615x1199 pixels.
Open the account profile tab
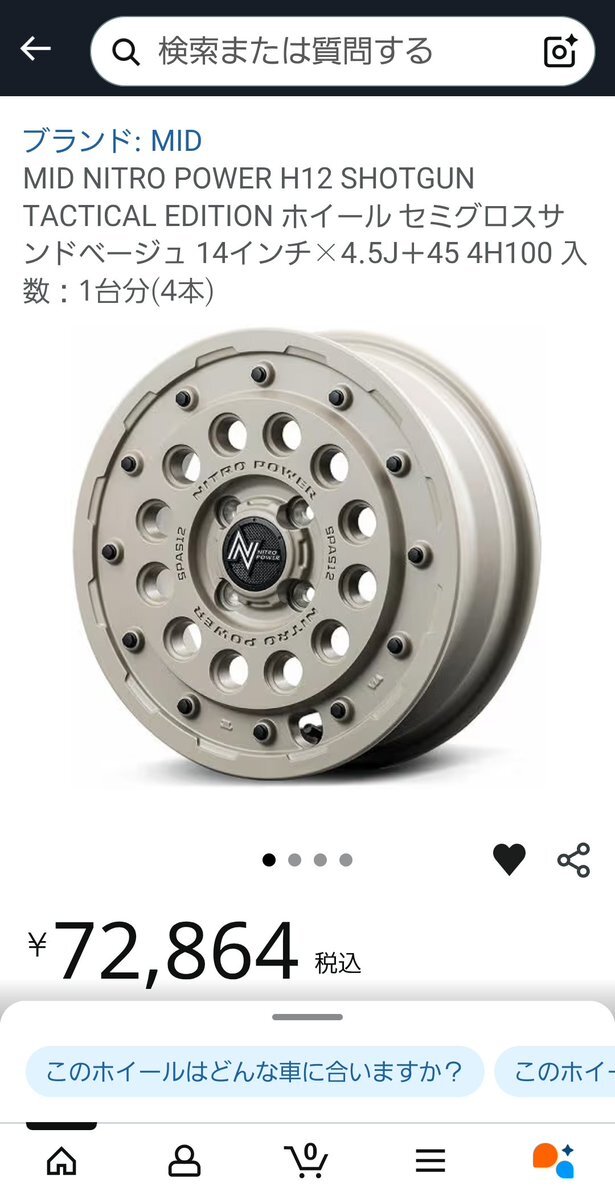tap(184, 1162)
